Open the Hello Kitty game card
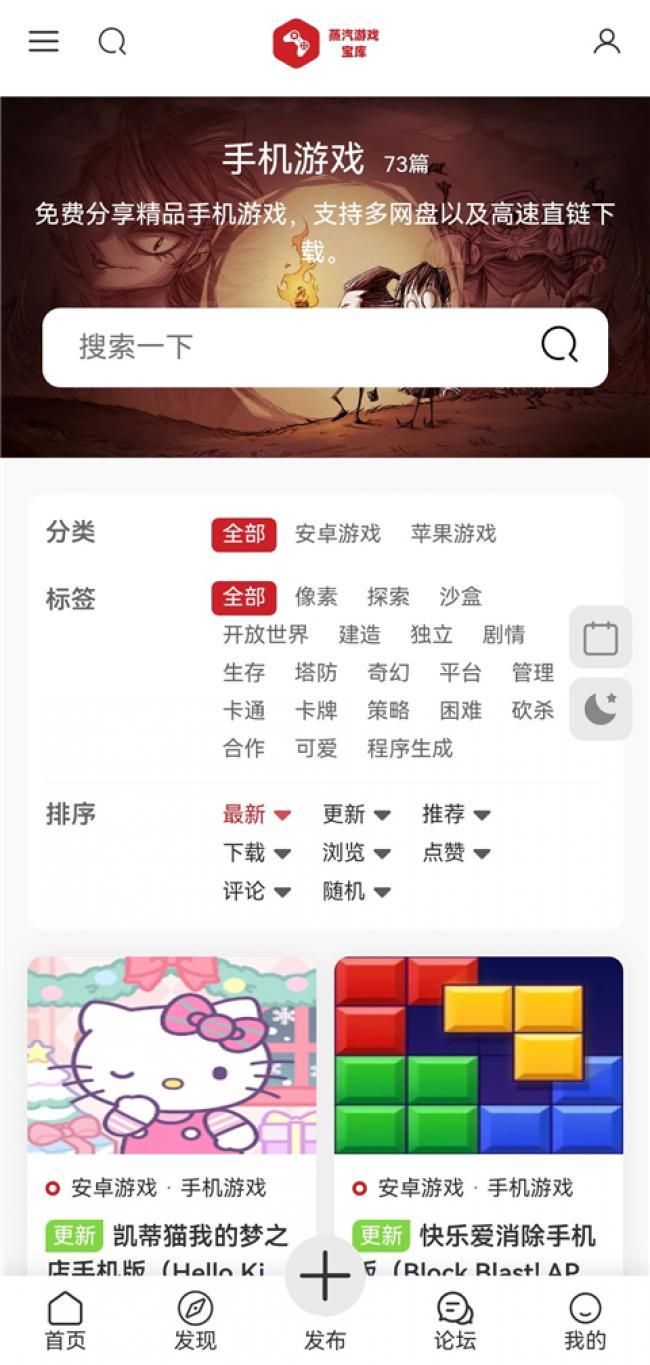The height and width of the screenshot is (1365, 650). 171,1055
